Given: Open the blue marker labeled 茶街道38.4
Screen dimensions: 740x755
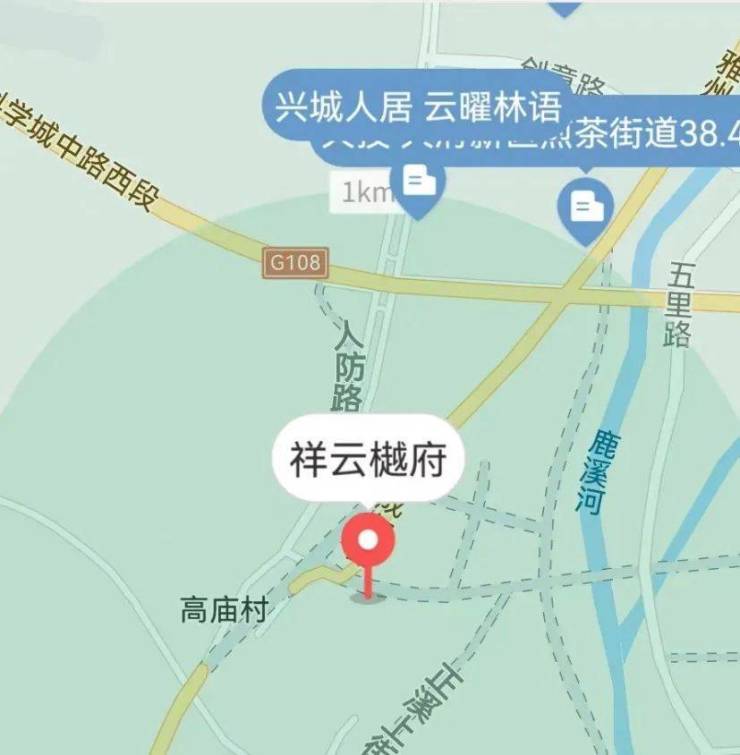Looking at the screenshot, I should click(585, 208).
